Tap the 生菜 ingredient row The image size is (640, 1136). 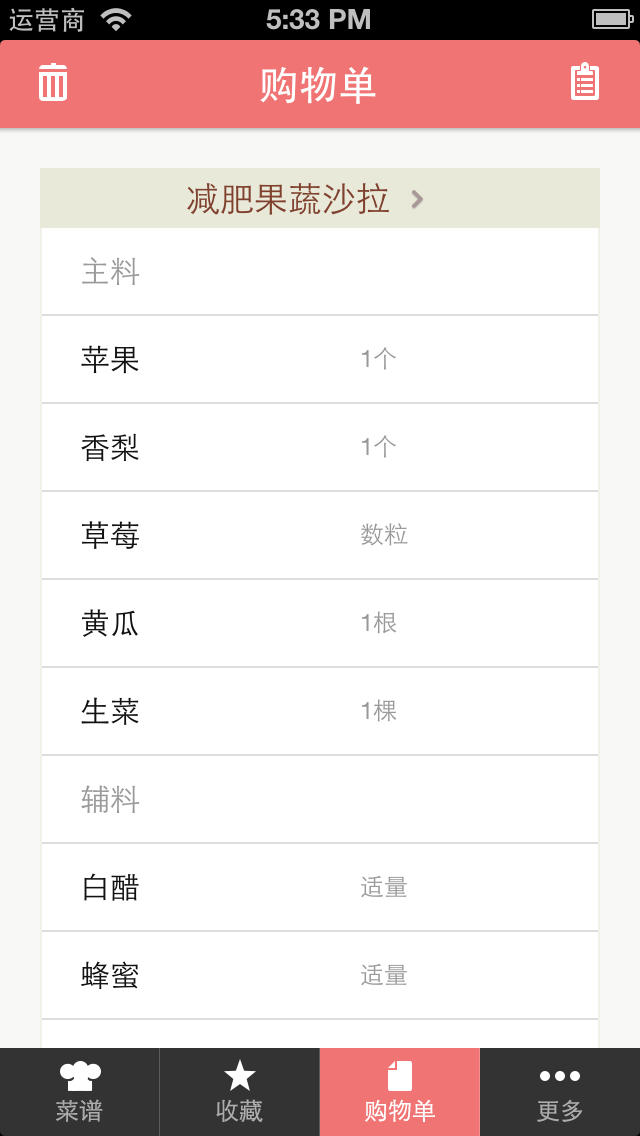(320, 711)
